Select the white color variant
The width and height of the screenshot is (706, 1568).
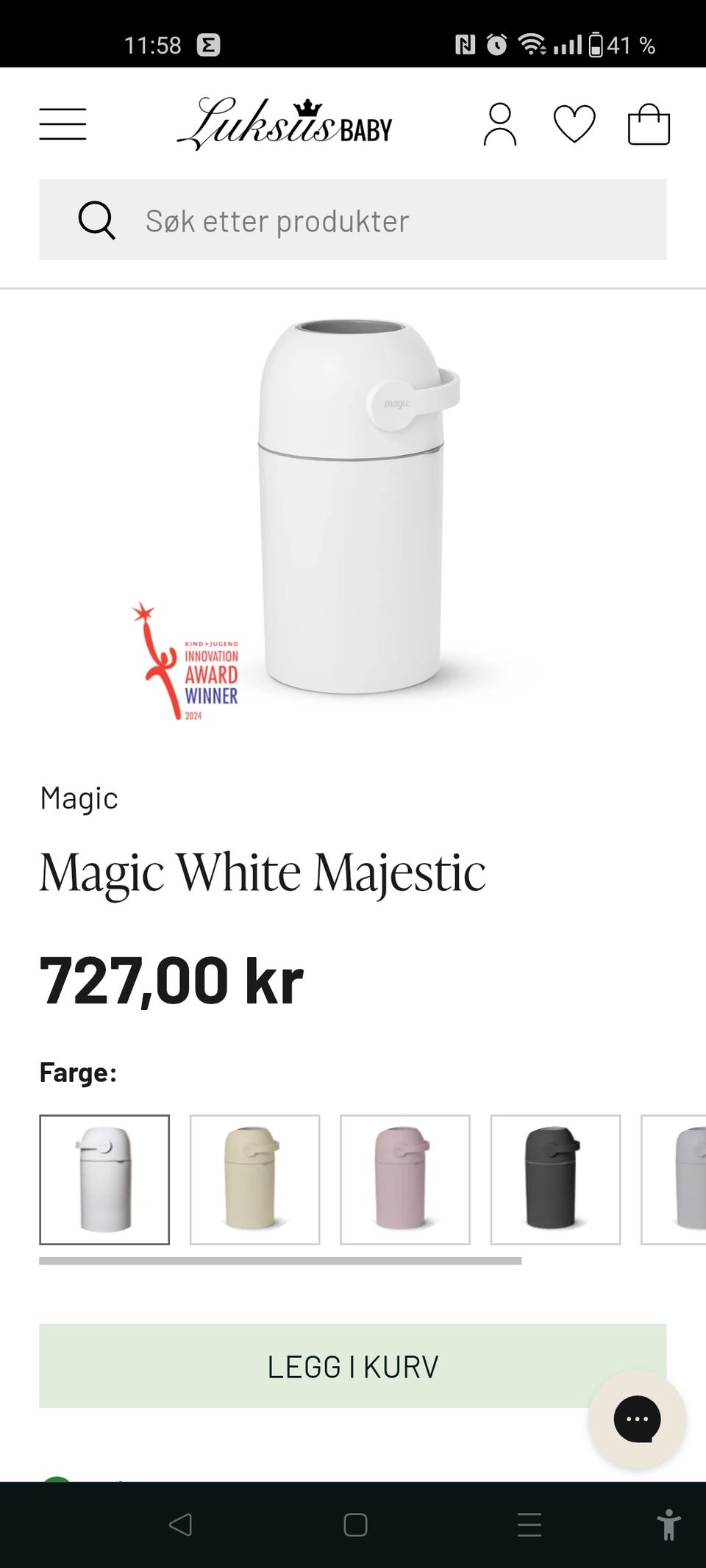(104, 1180)
